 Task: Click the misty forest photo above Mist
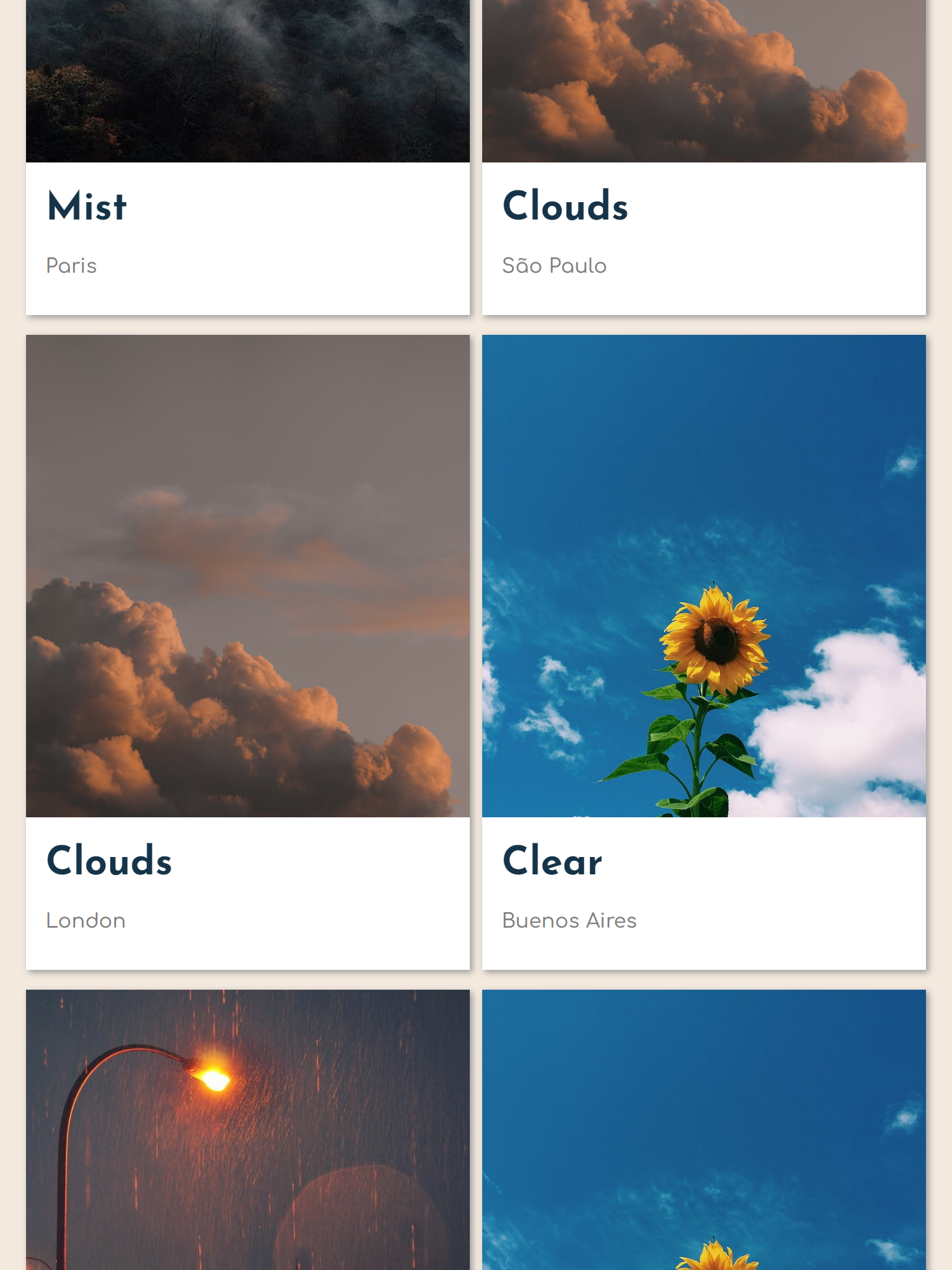248,81
